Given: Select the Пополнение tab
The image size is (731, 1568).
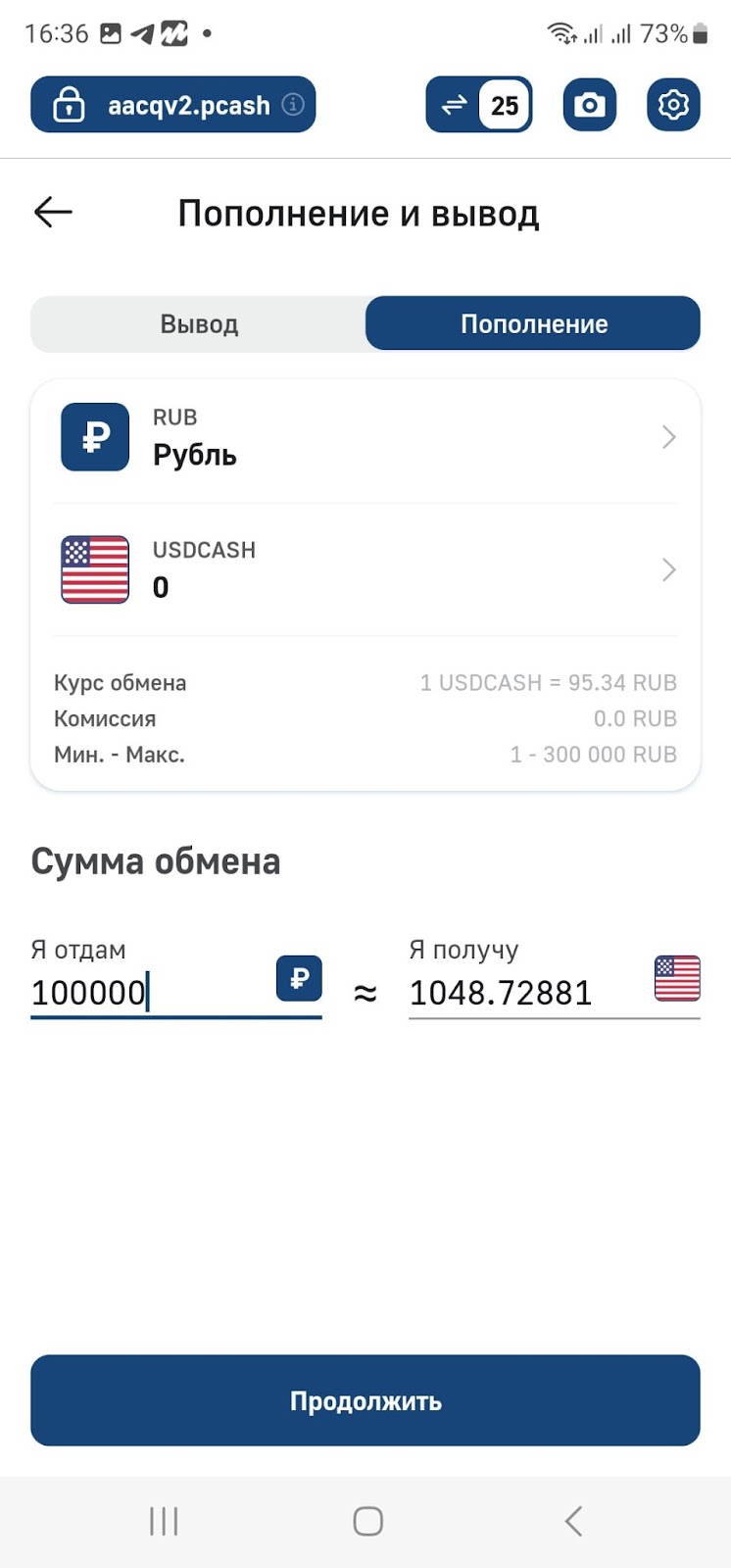Looking at the screenshot, I should coord(533,324).
